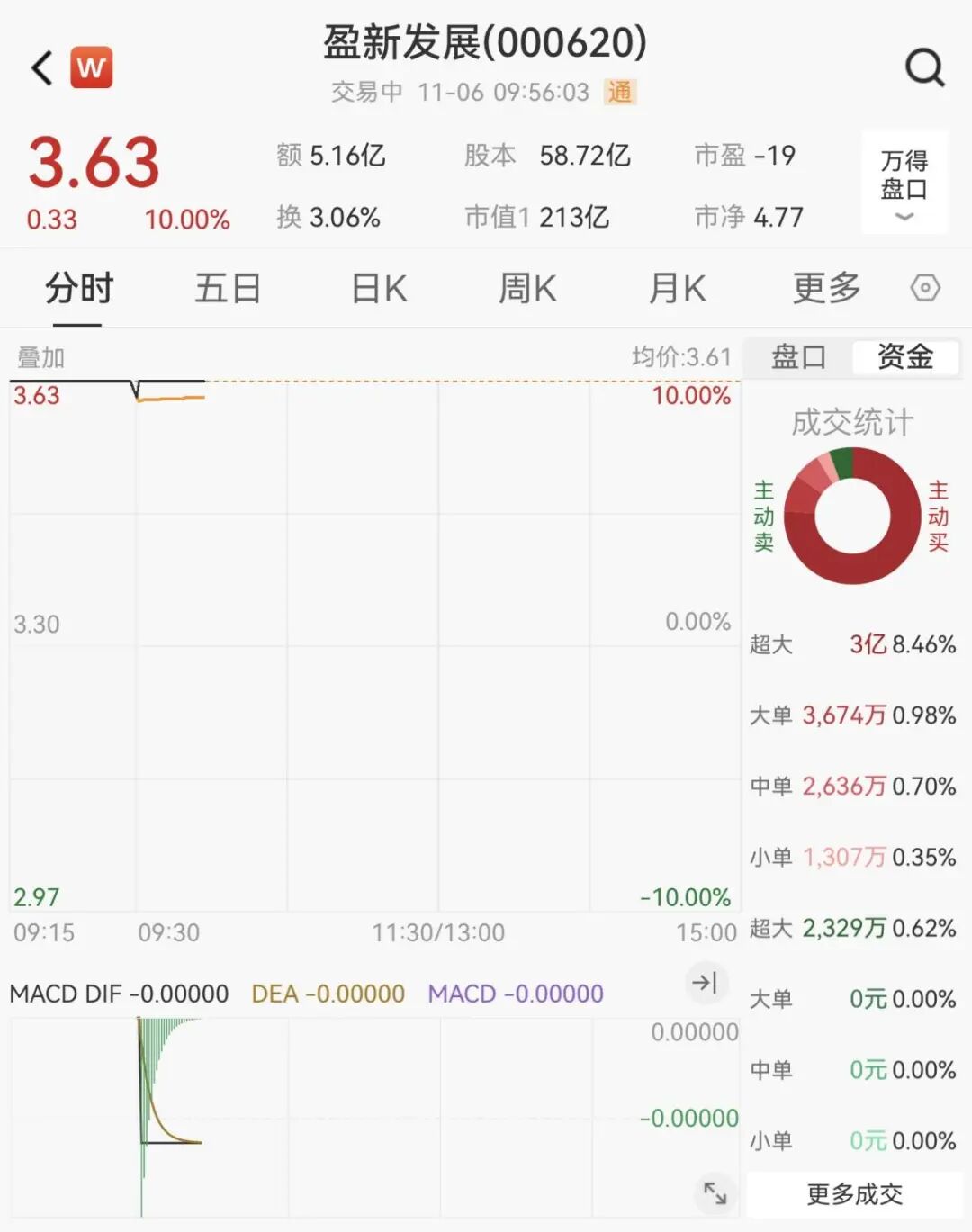Switch to the 月K monthly chart tab
Image resolution: width=972 pixels, height=1232 pixels.
(x=677, y=289)
